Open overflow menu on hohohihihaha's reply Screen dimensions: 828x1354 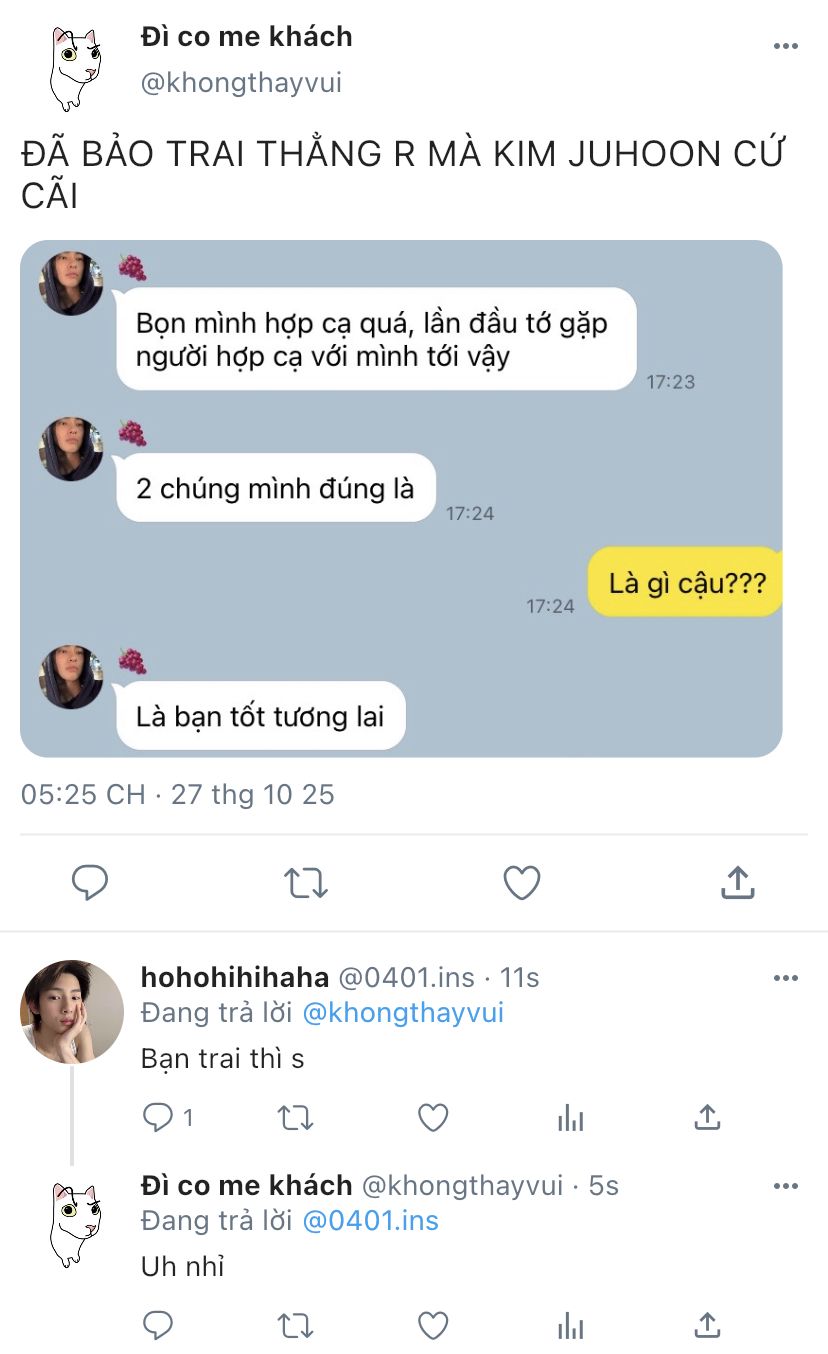786,978
